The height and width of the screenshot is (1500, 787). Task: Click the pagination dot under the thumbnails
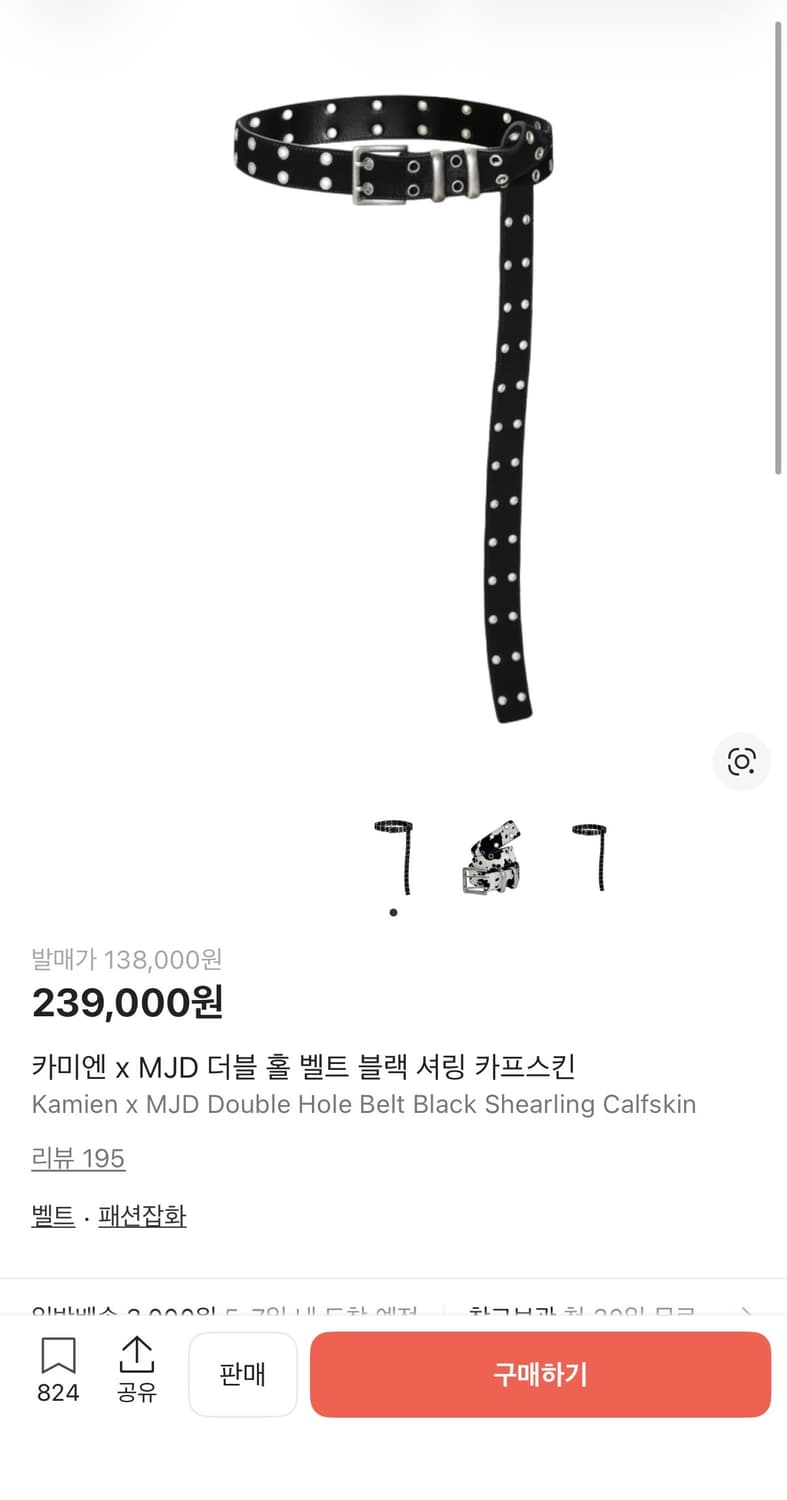point(393,911)
